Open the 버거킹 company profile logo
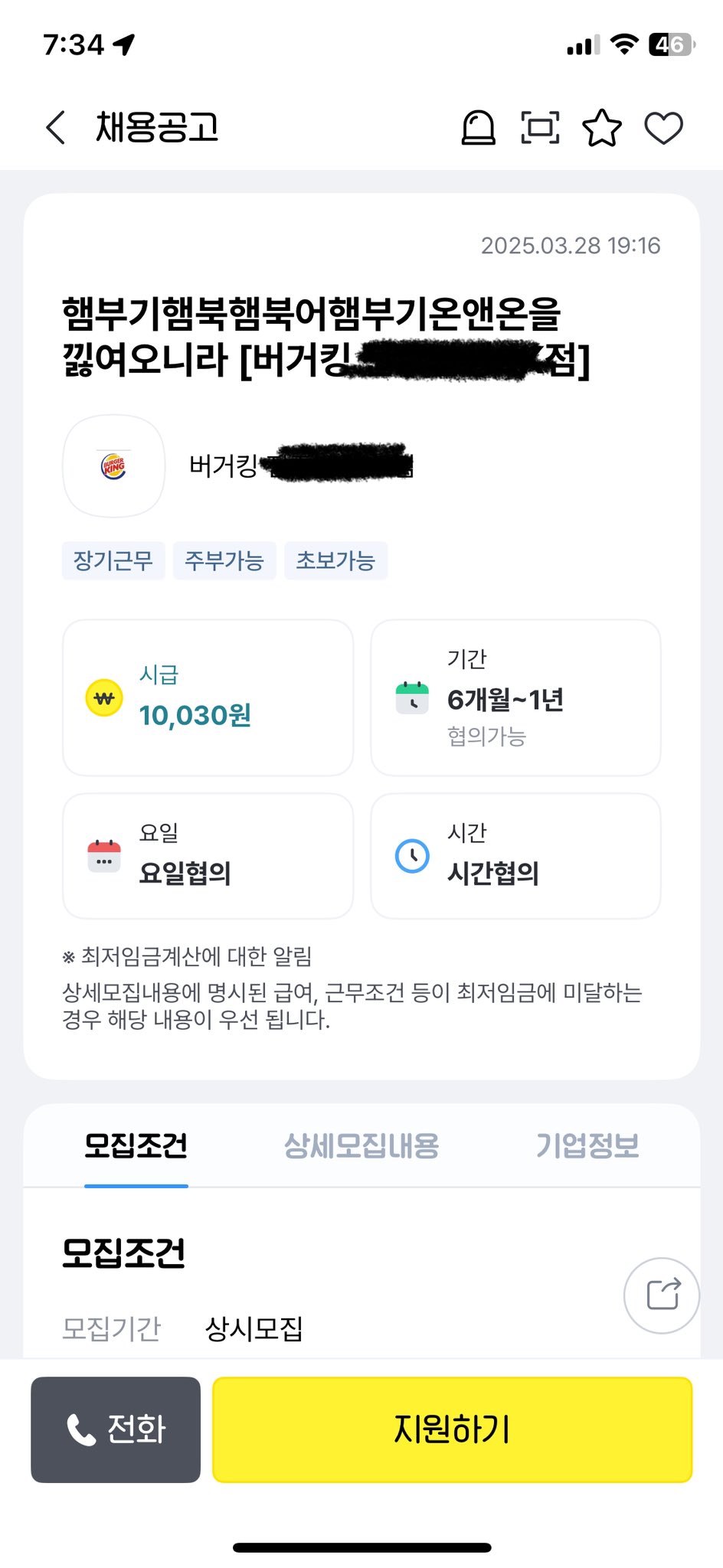The width and height of the screenshot is (723, 1568). pos(113,465)
